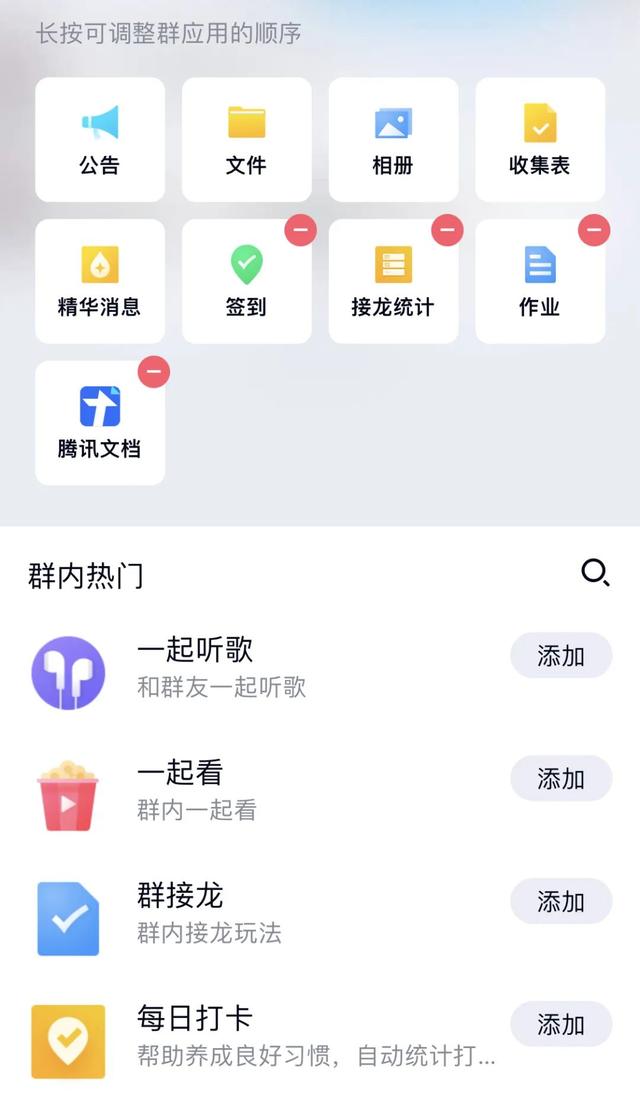640x1105 pixels.
Task: Remove 作业 with its red minus badge
Action: (594, 231)
